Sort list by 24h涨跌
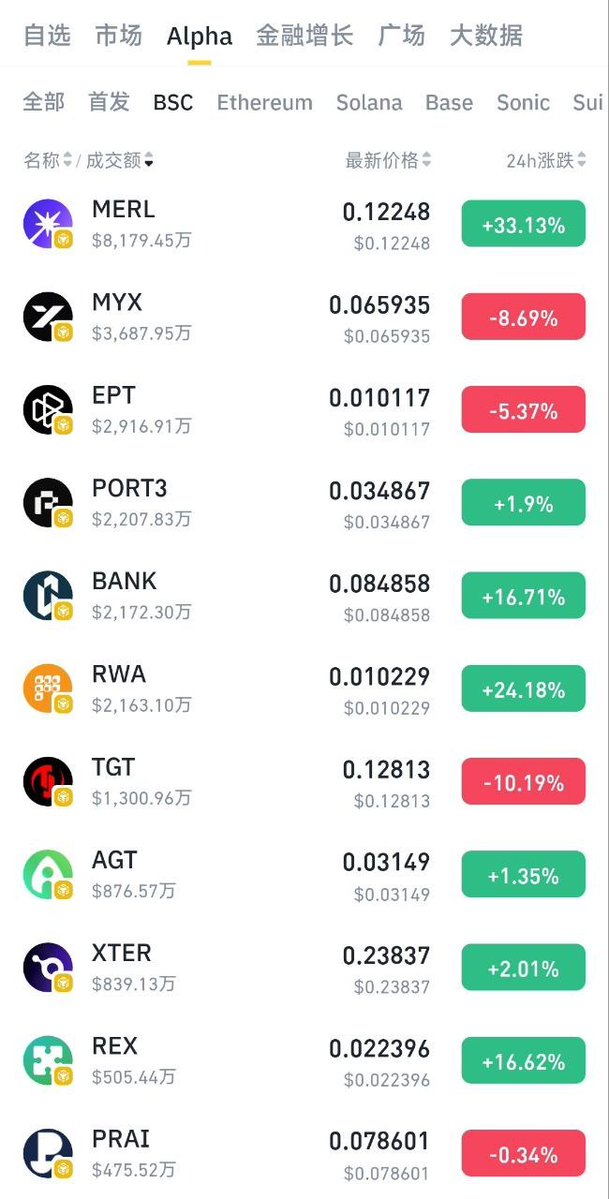The width and height of the screenshot is (609, 1199). point(546,161)
